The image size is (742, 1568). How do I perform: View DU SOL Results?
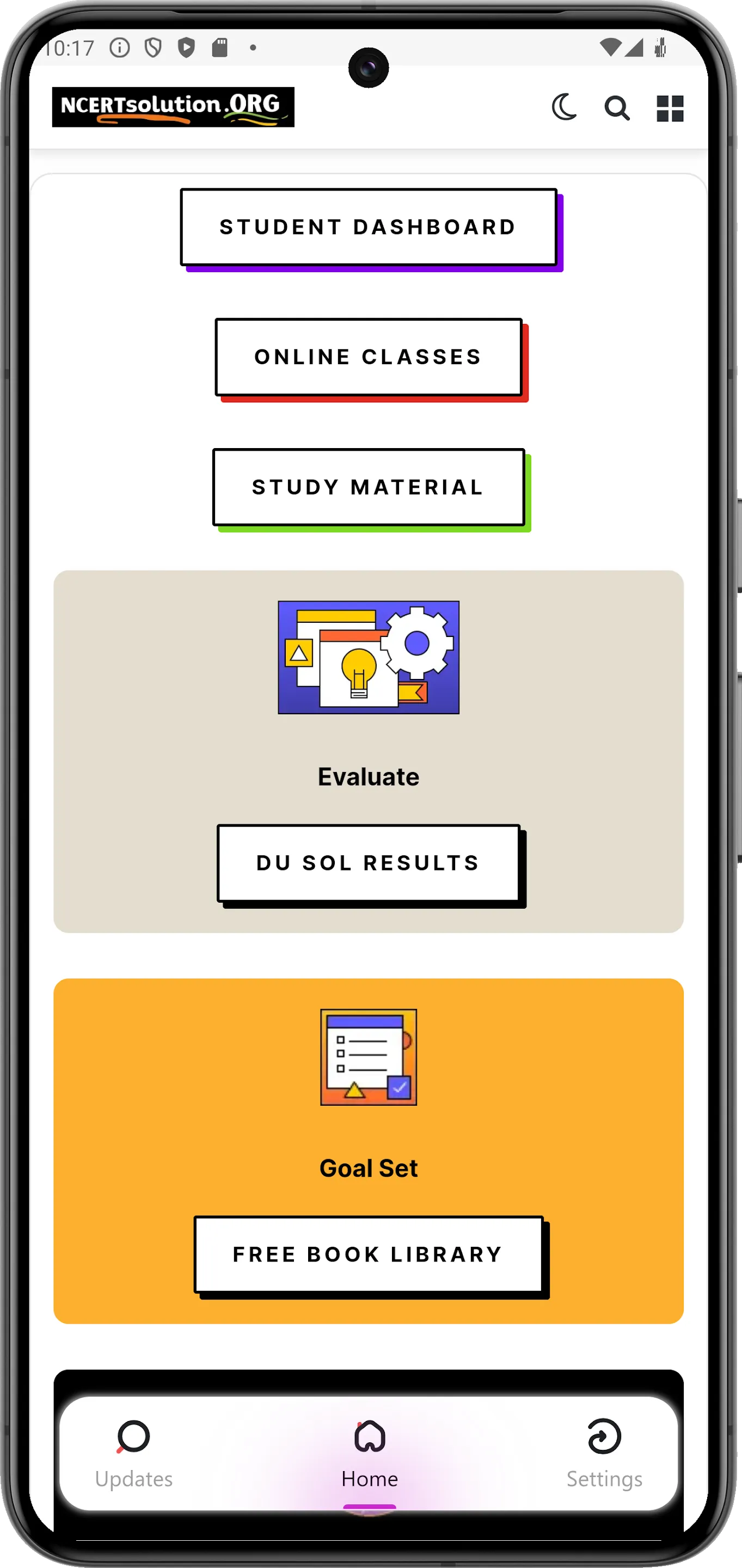point(368,862)
